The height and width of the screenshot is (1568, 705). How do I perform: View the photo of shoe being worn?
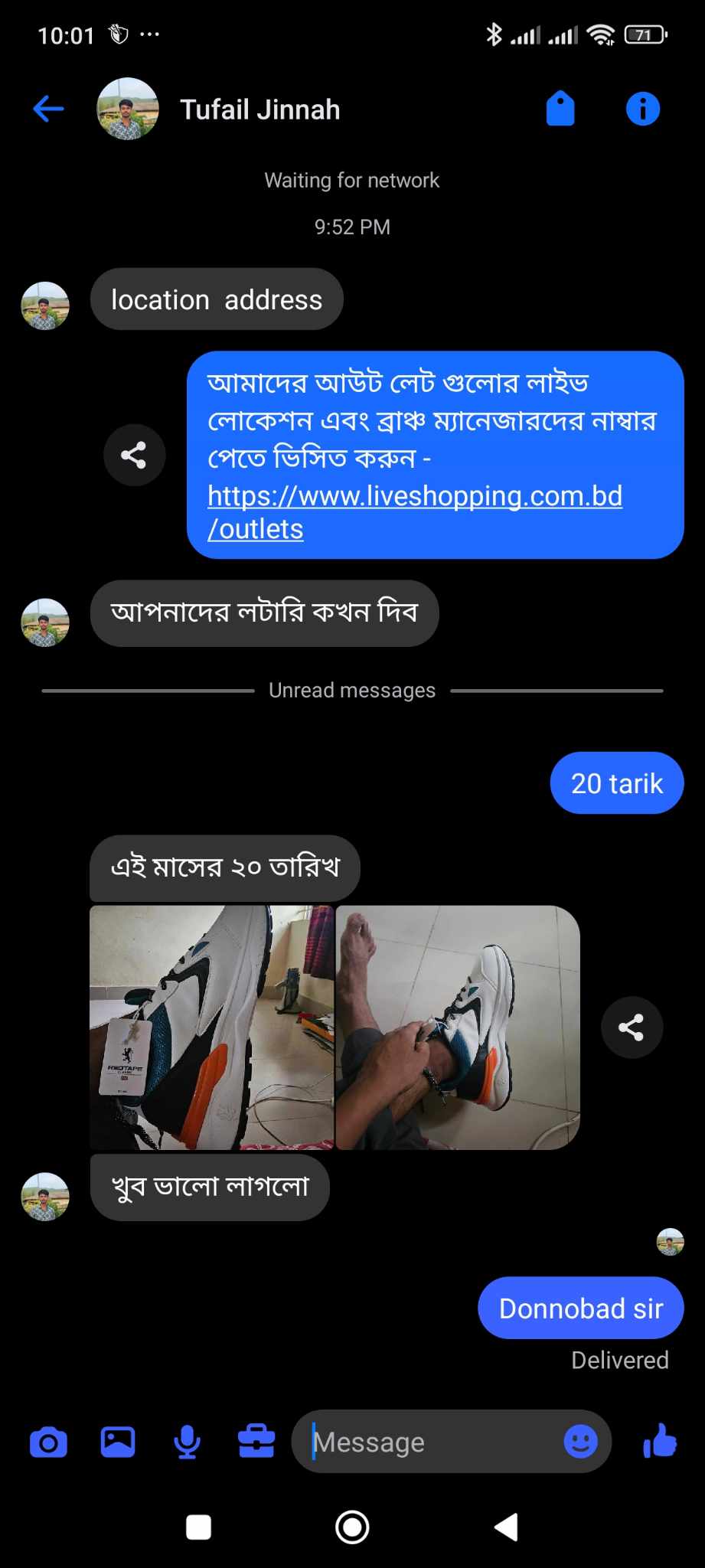point(458,1027)
